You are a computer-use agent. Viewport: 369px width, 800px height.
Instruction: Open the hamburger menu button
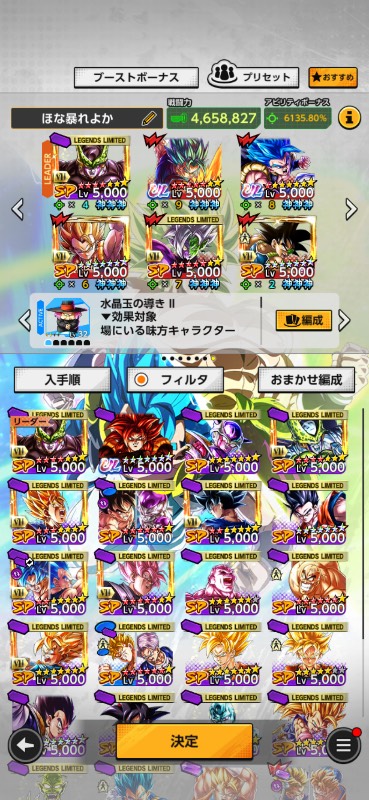click(343, 745)
